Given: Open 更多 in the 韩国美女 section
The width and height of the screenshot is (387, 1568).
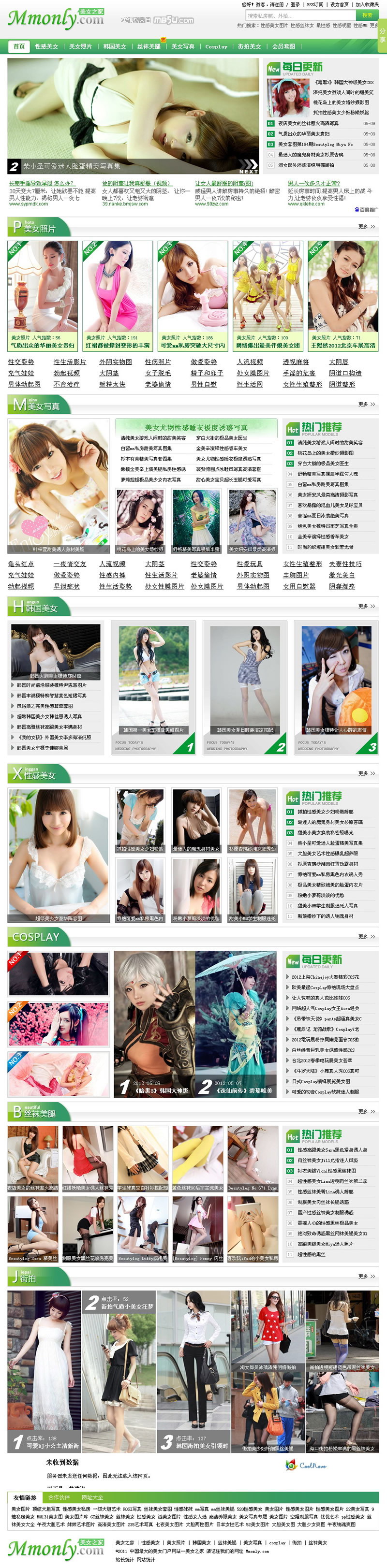Looking at the screenshot, I should click(x=366, y=606).
